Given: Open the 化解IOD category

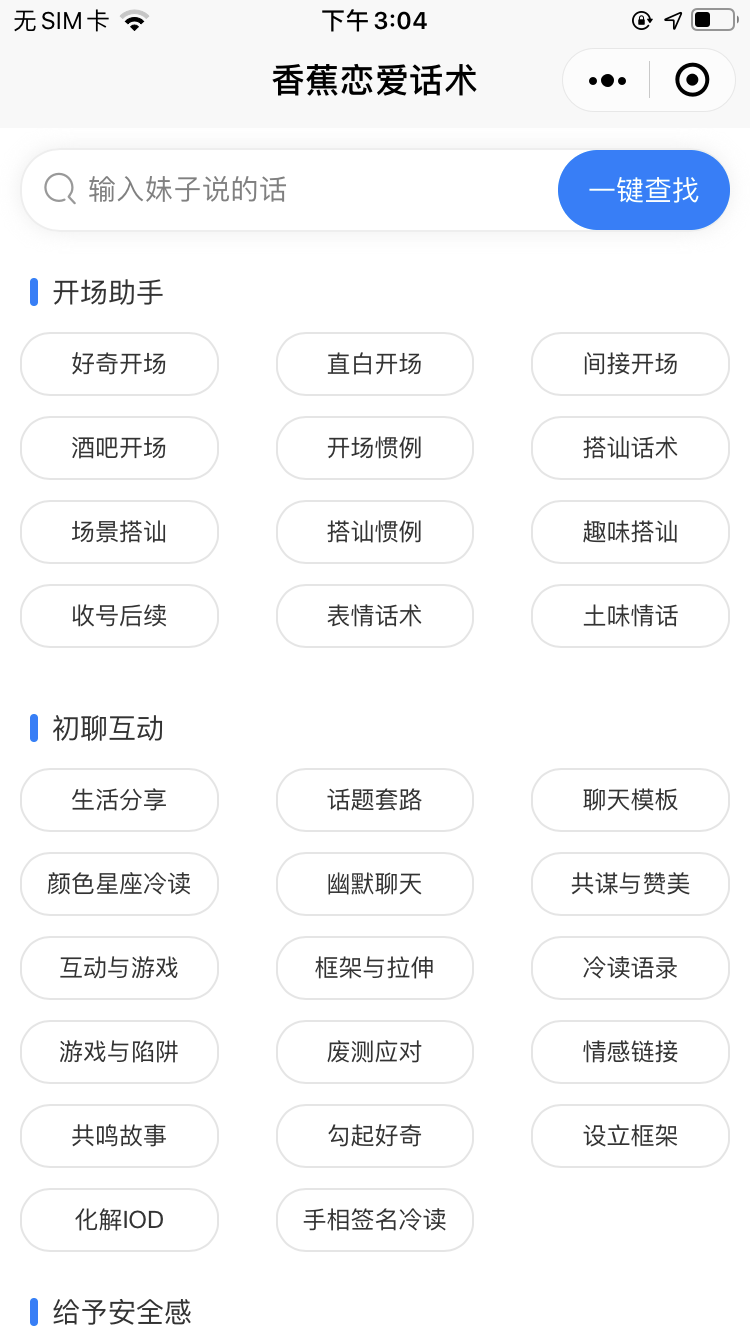Looking at the screenshot, I should coord(119,1220).
